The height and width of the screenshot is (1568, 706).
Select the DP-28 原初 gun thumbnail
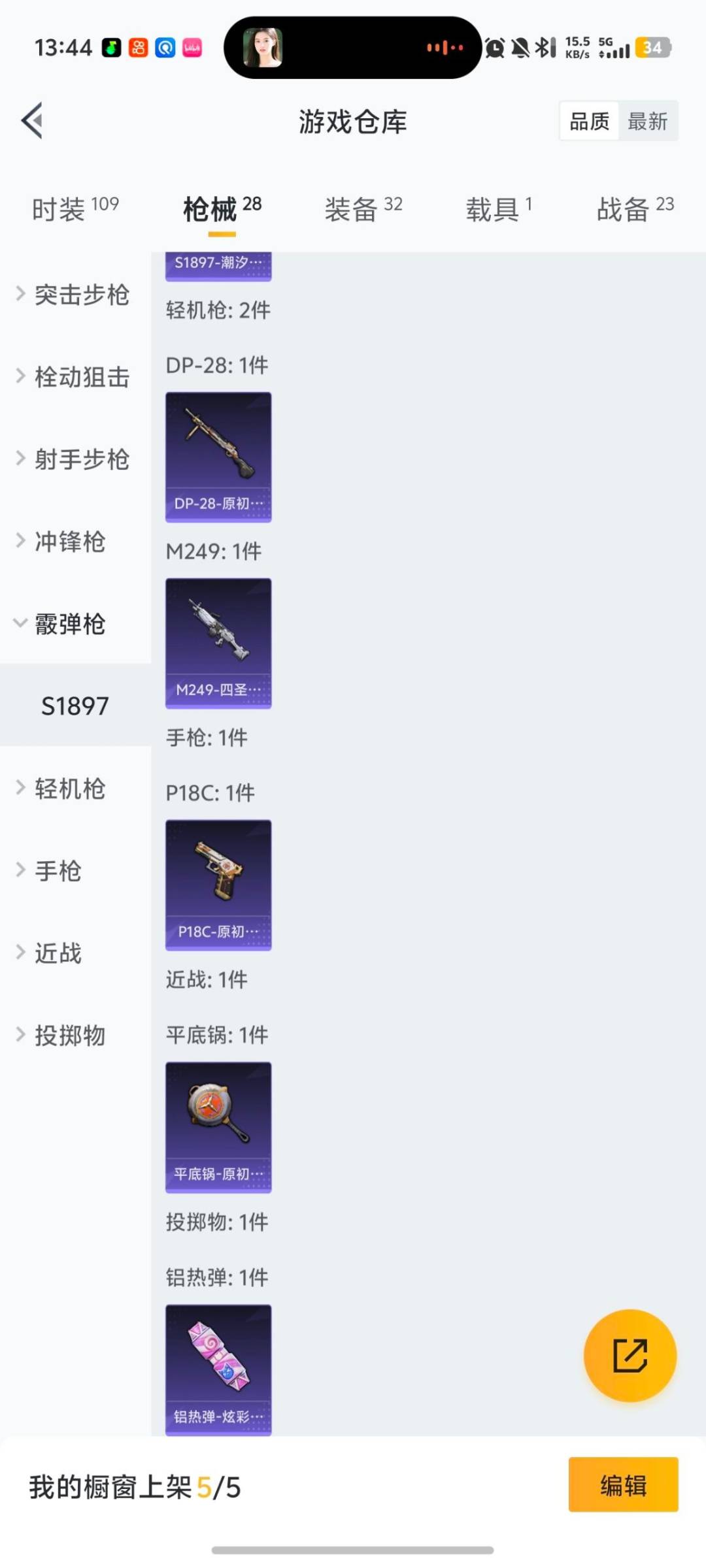point(218,456)
